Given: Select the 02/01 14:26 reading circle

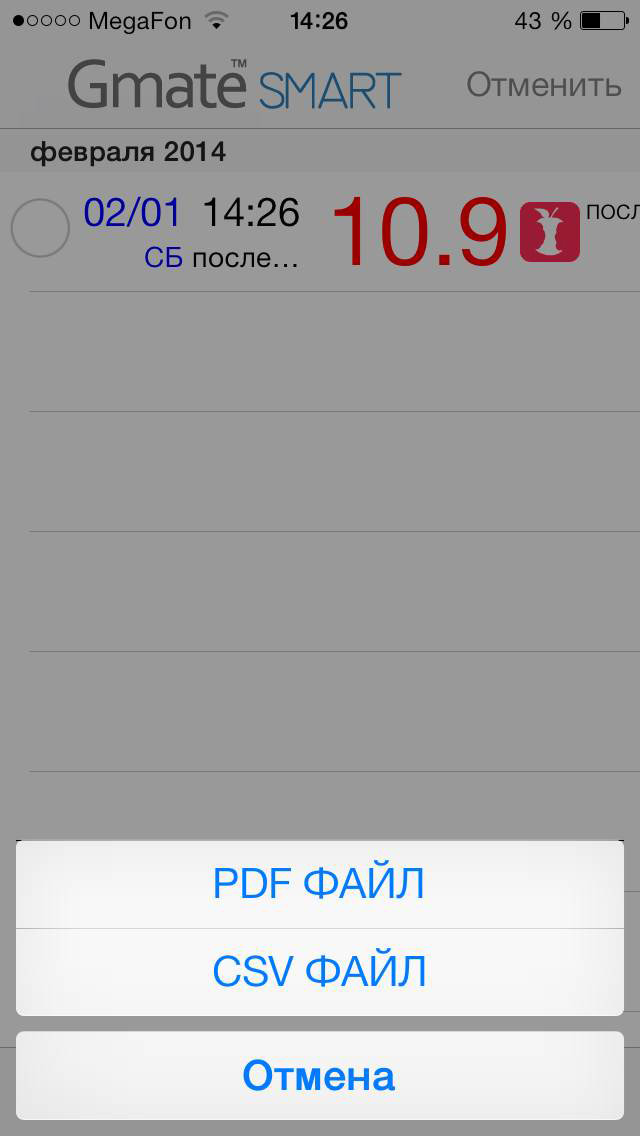Looking at the screenshot, I should pos(40,229).
